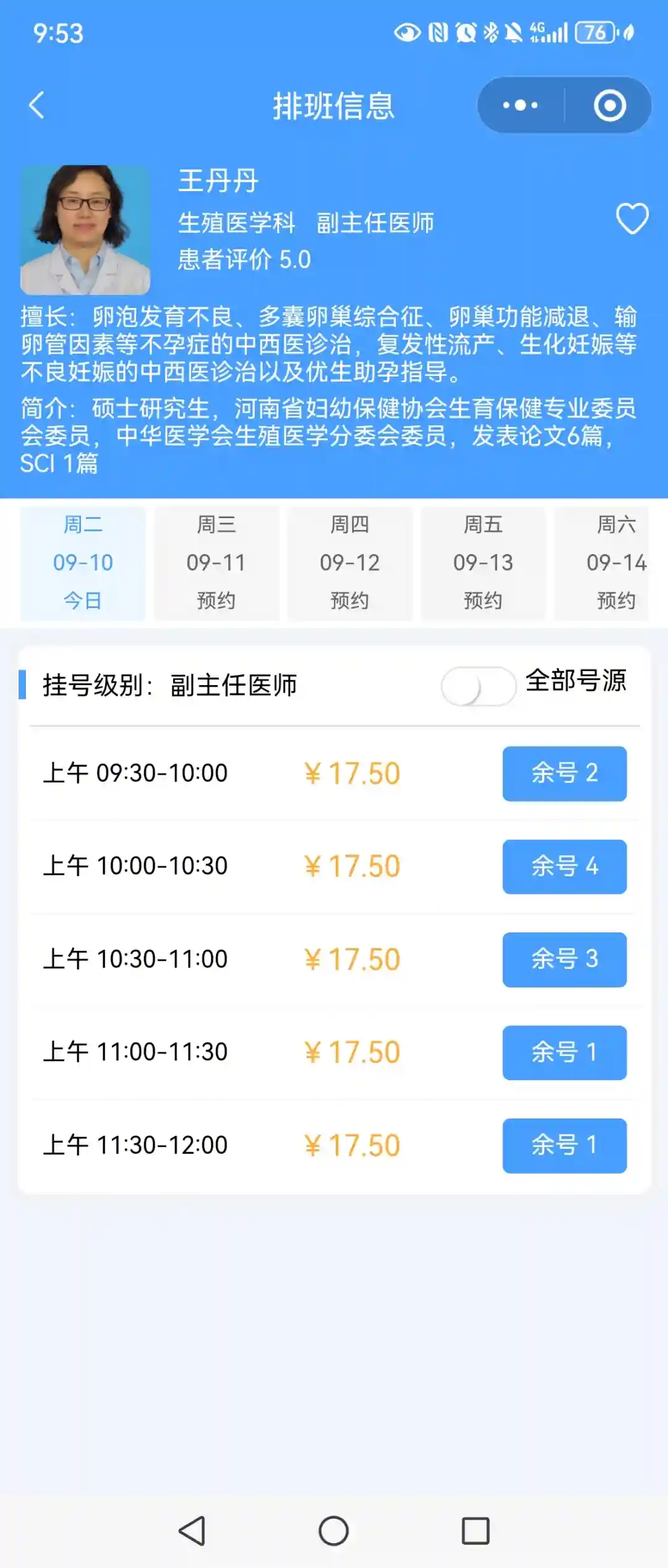This screenshot has height=1568, width=668.
Task: Select the 周二 09-10 今日 date tab
Action: [x=83, y=563]
